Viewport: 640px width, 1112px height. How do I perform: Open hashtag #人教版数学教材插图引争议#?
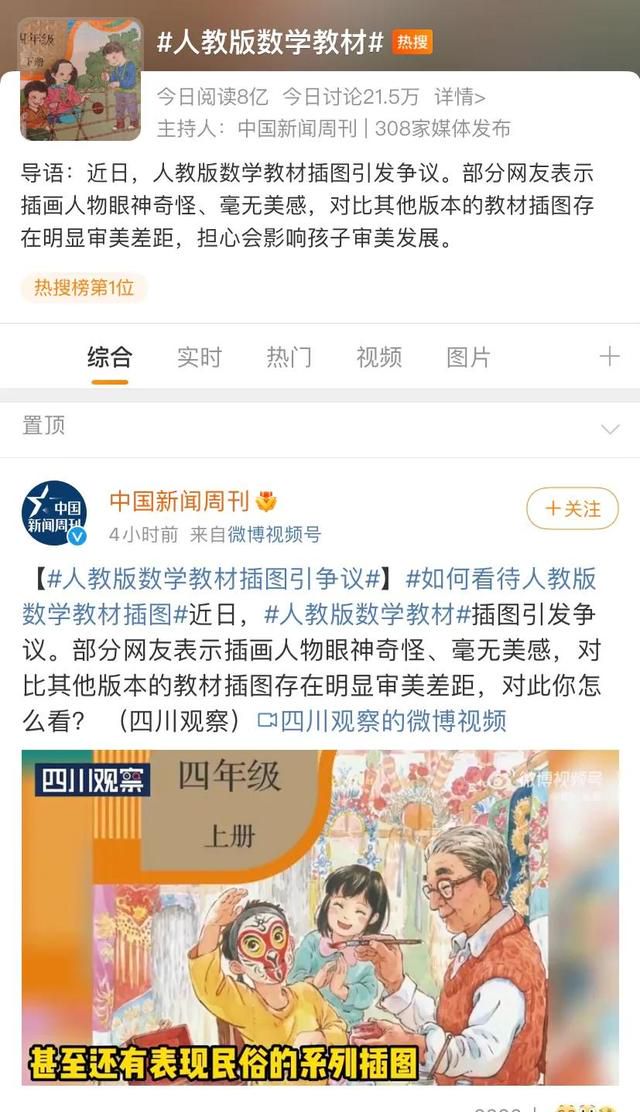coord(214,579)
